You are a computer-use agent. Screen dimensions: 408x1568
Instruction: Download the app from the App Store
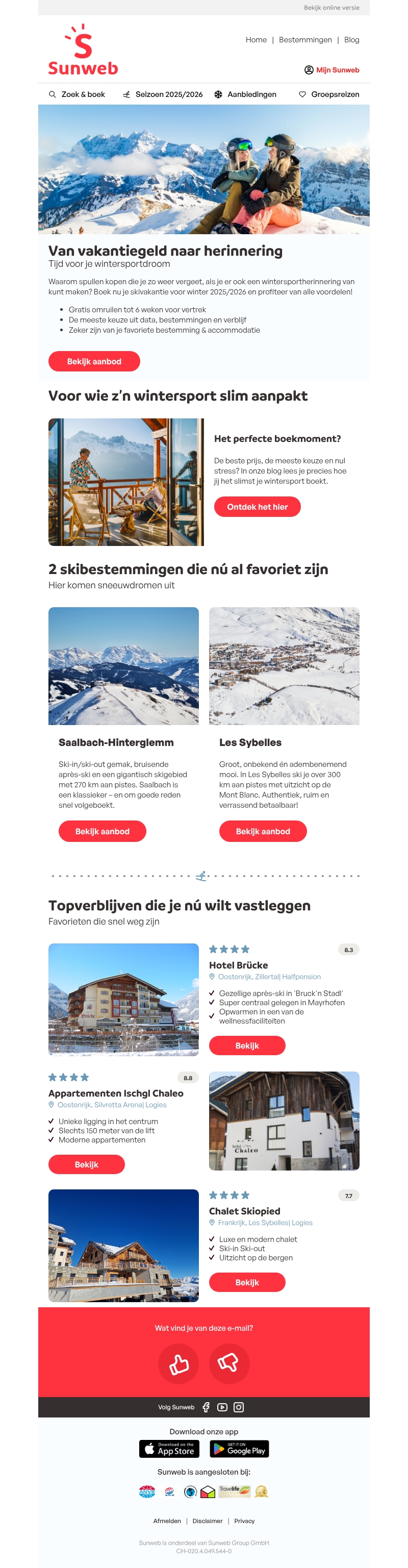[x=170, y=1449]
